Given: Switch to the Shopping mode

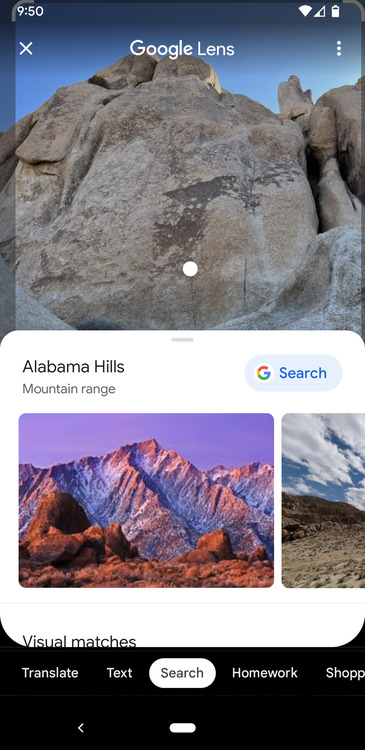Looking at the screenshot, I should click(345, 673).
